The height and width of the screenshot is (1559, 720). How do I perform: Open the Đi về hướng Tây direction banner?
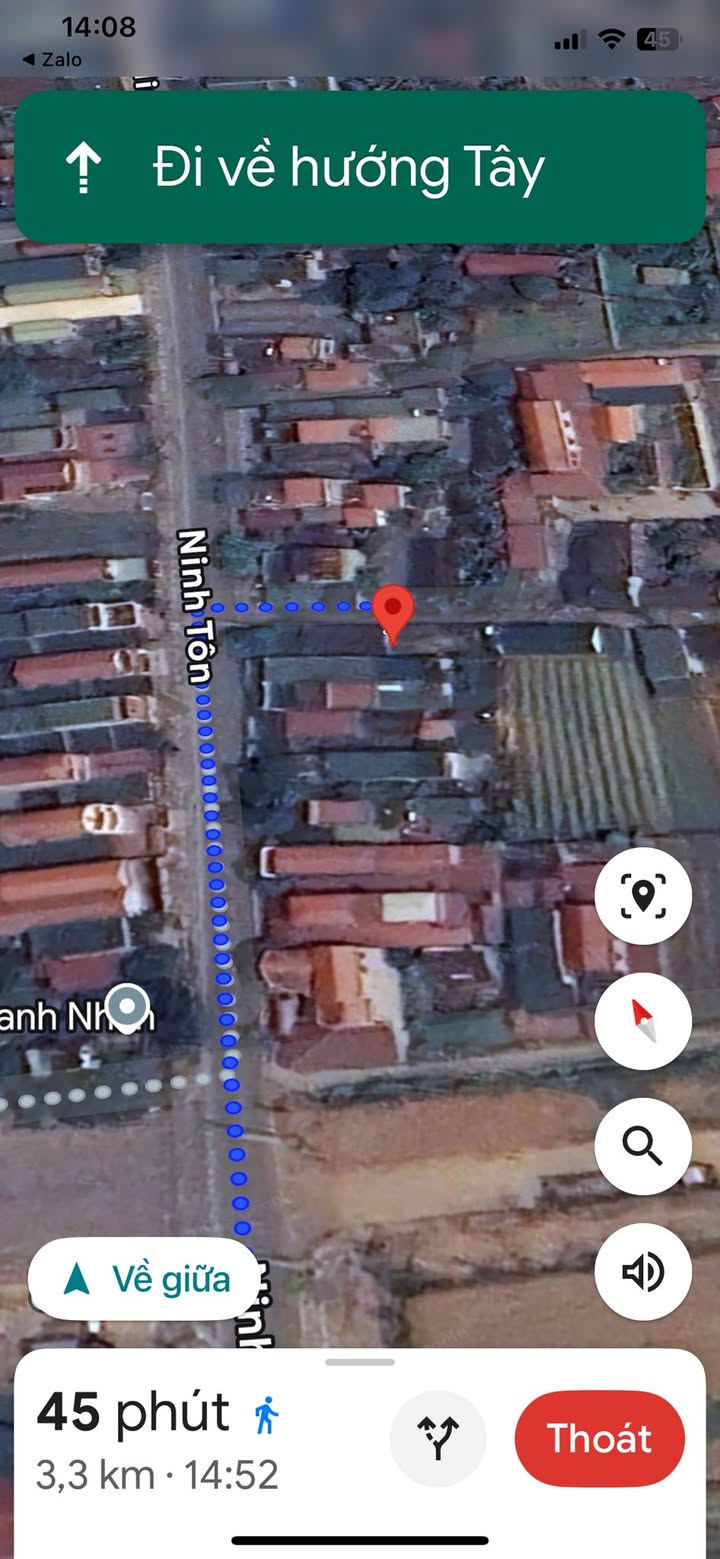point(360,167)
